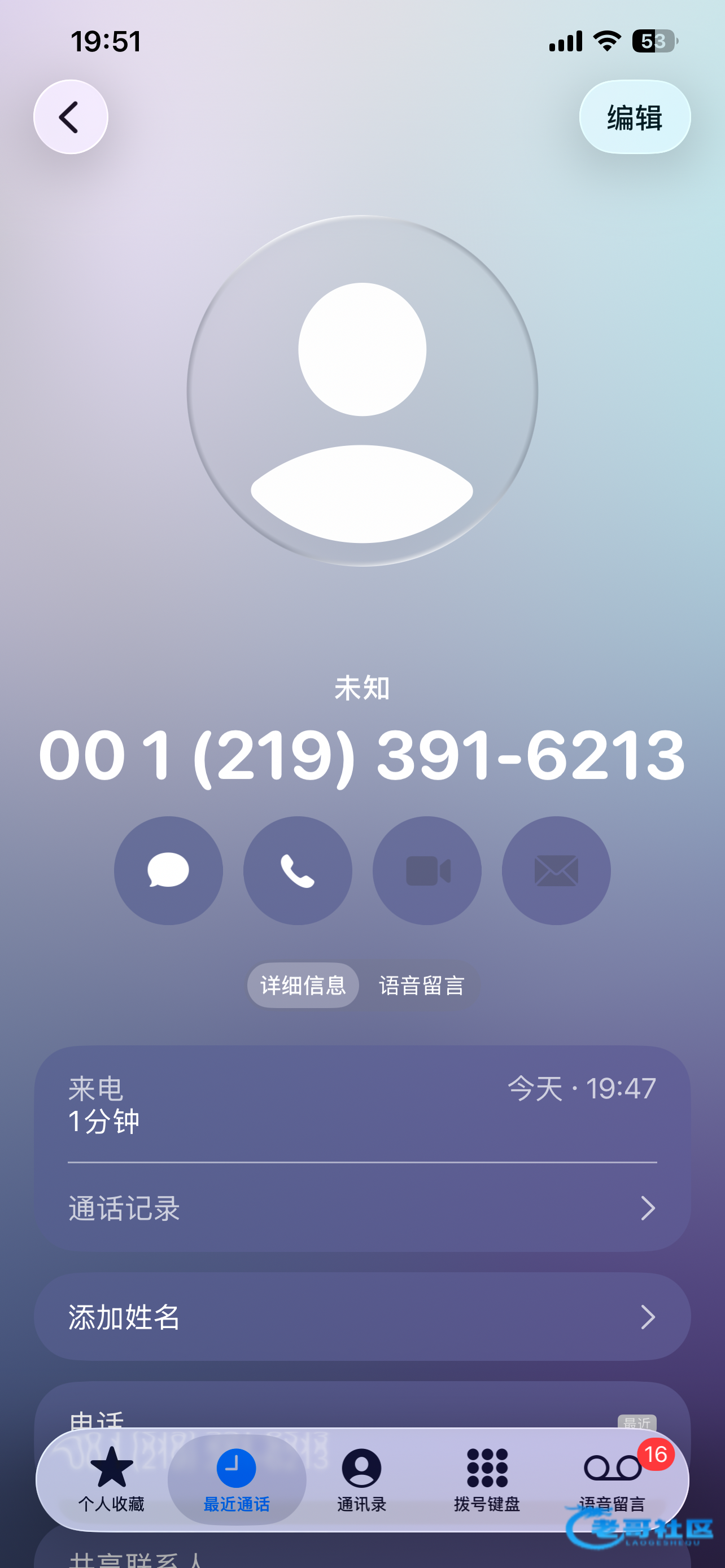Go back using the back arrow

tap(71, 117)
